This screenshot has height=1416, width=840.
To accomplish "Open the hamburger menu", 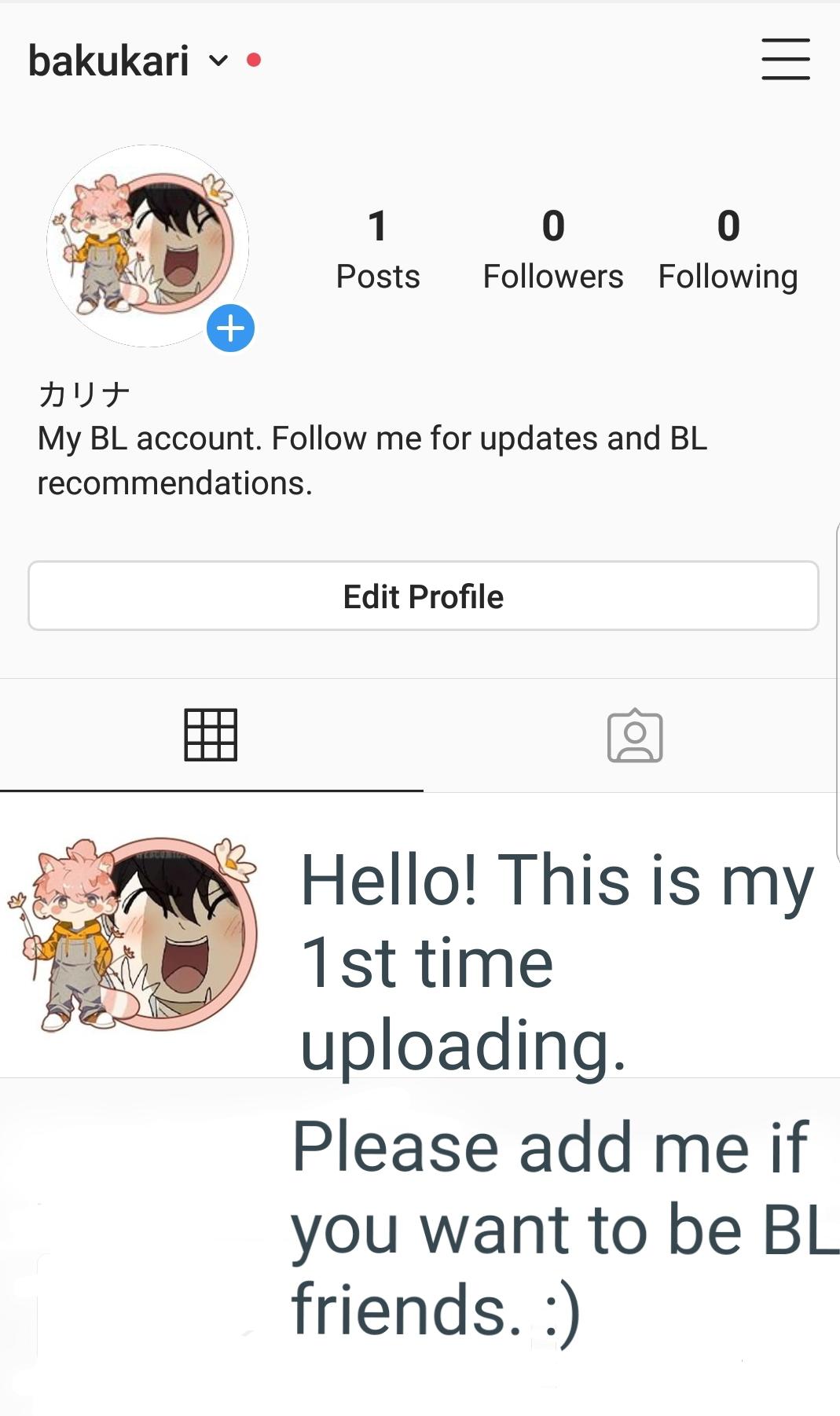I will 785,59.
